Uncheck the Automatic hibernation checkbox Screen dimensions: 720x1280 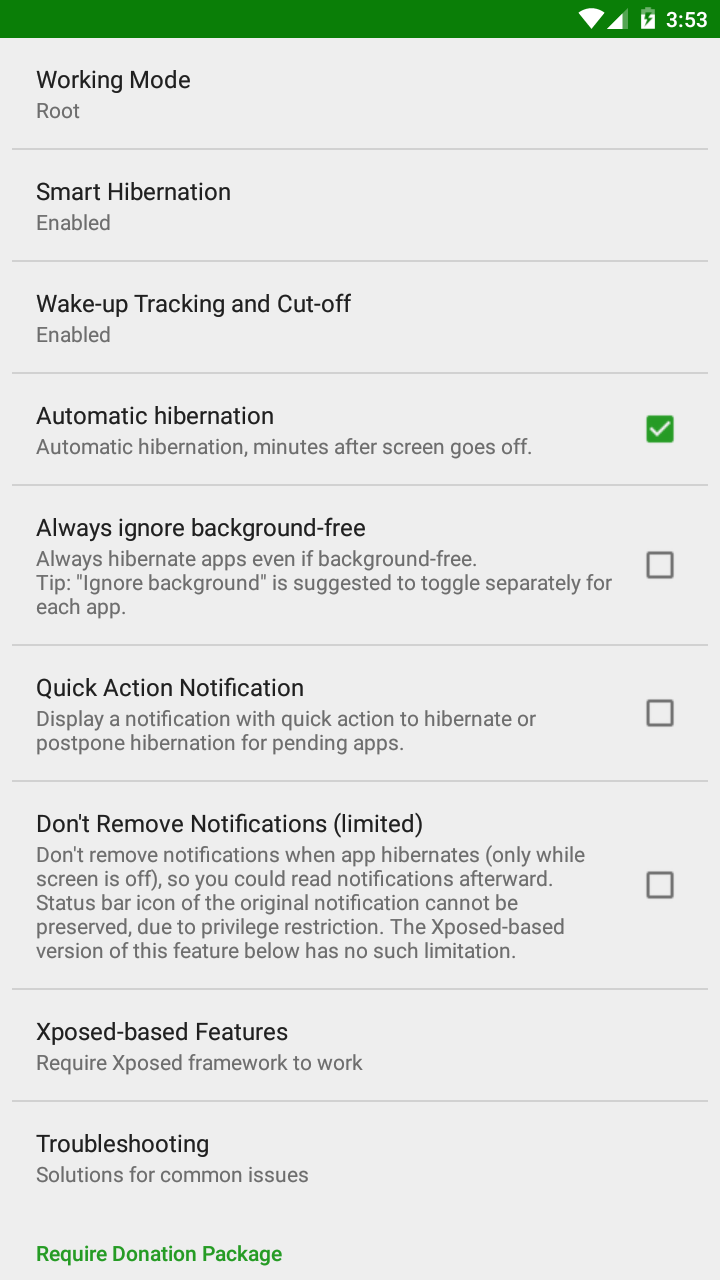click(659, 429)
